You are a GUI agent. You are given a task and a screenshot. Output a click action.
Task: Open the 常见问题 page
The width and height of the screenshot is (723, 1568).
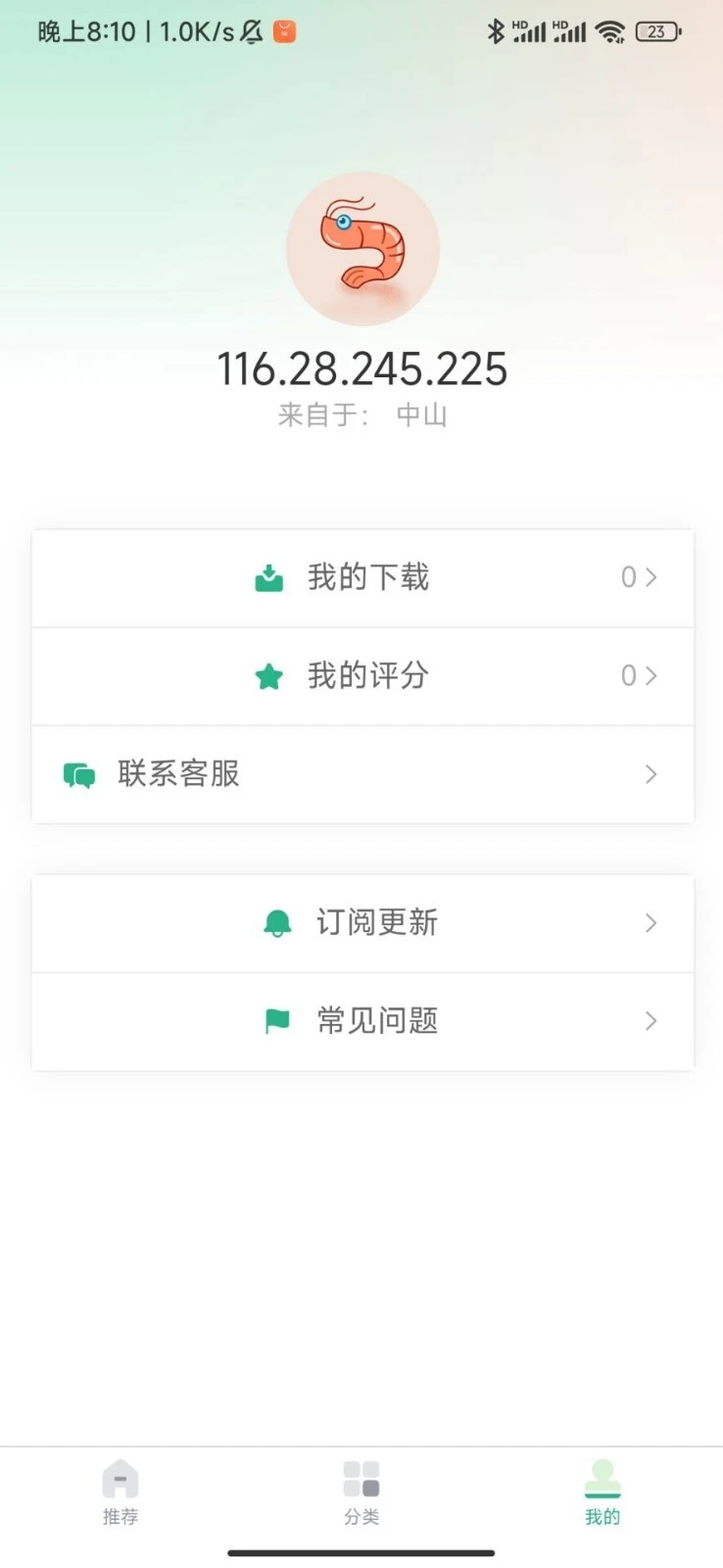click(377, 1020)
